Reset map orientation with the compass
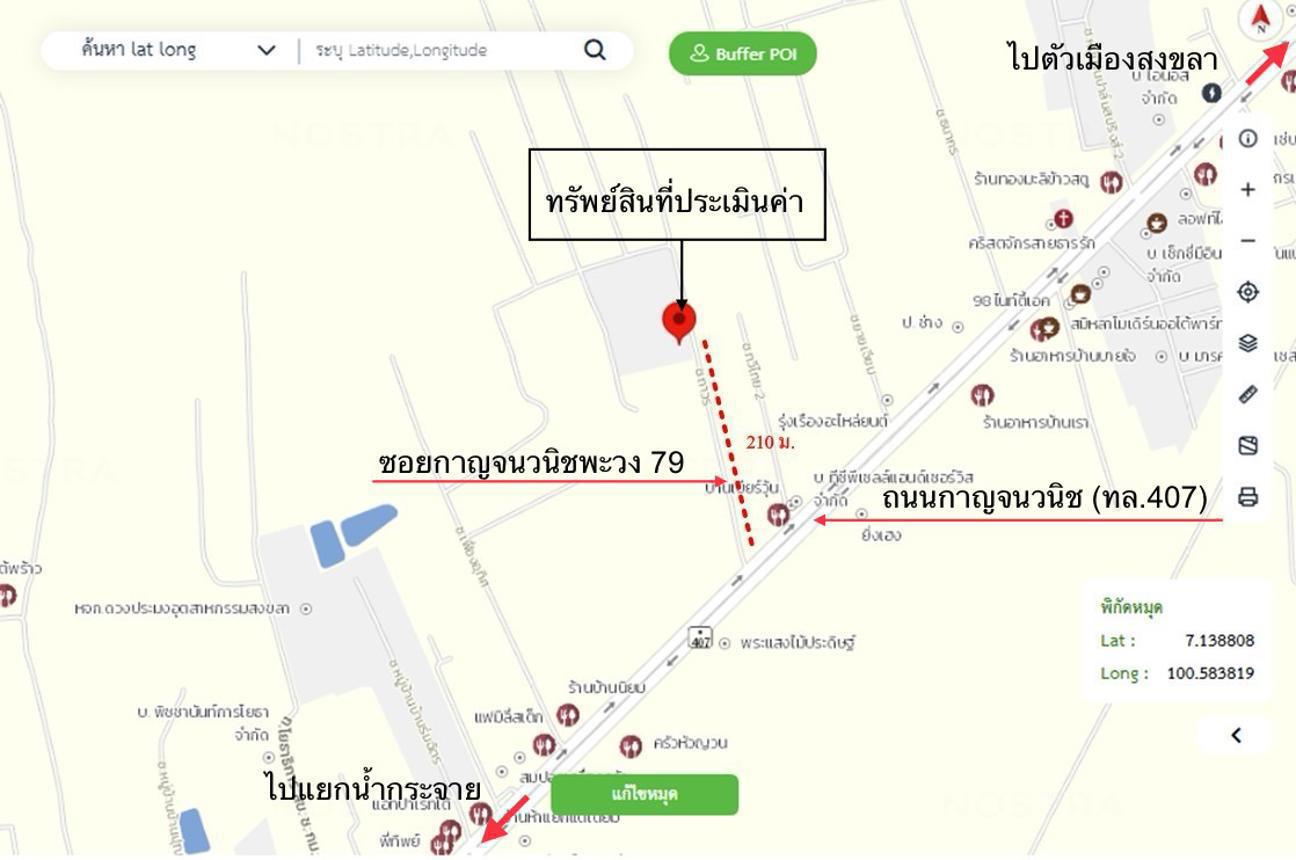 (x=1261, y=19)
